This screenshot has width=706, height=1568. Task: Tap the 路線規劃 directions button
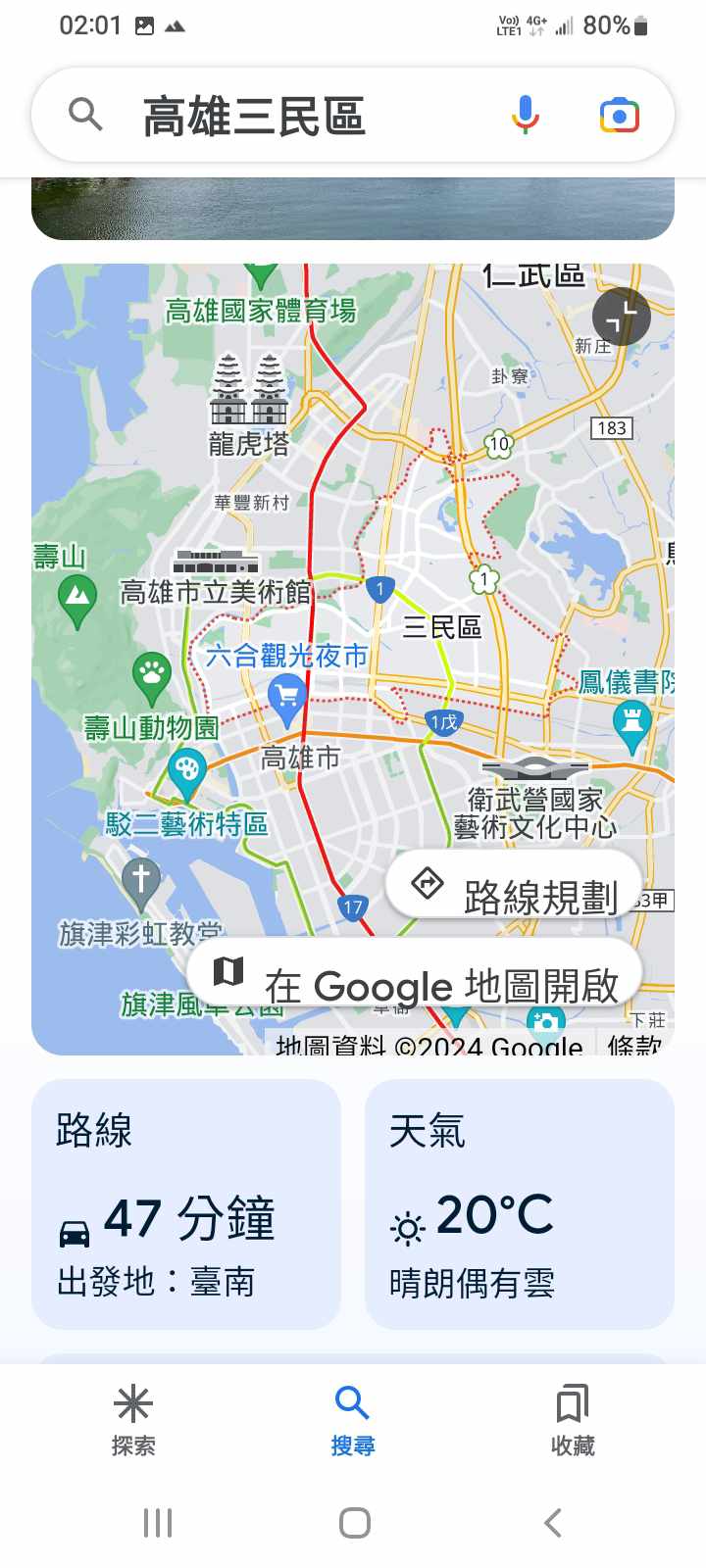tap(514, 885)
